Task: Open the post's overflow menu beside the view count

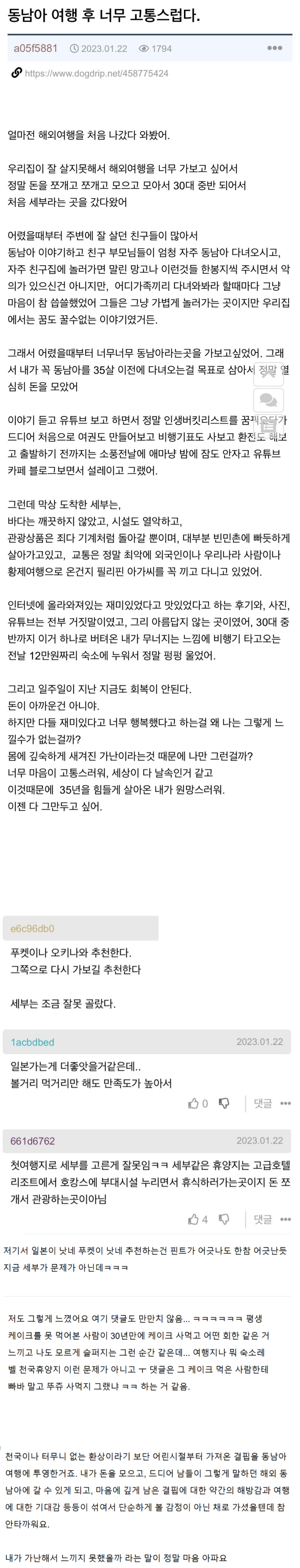Action: pos(274,48)
